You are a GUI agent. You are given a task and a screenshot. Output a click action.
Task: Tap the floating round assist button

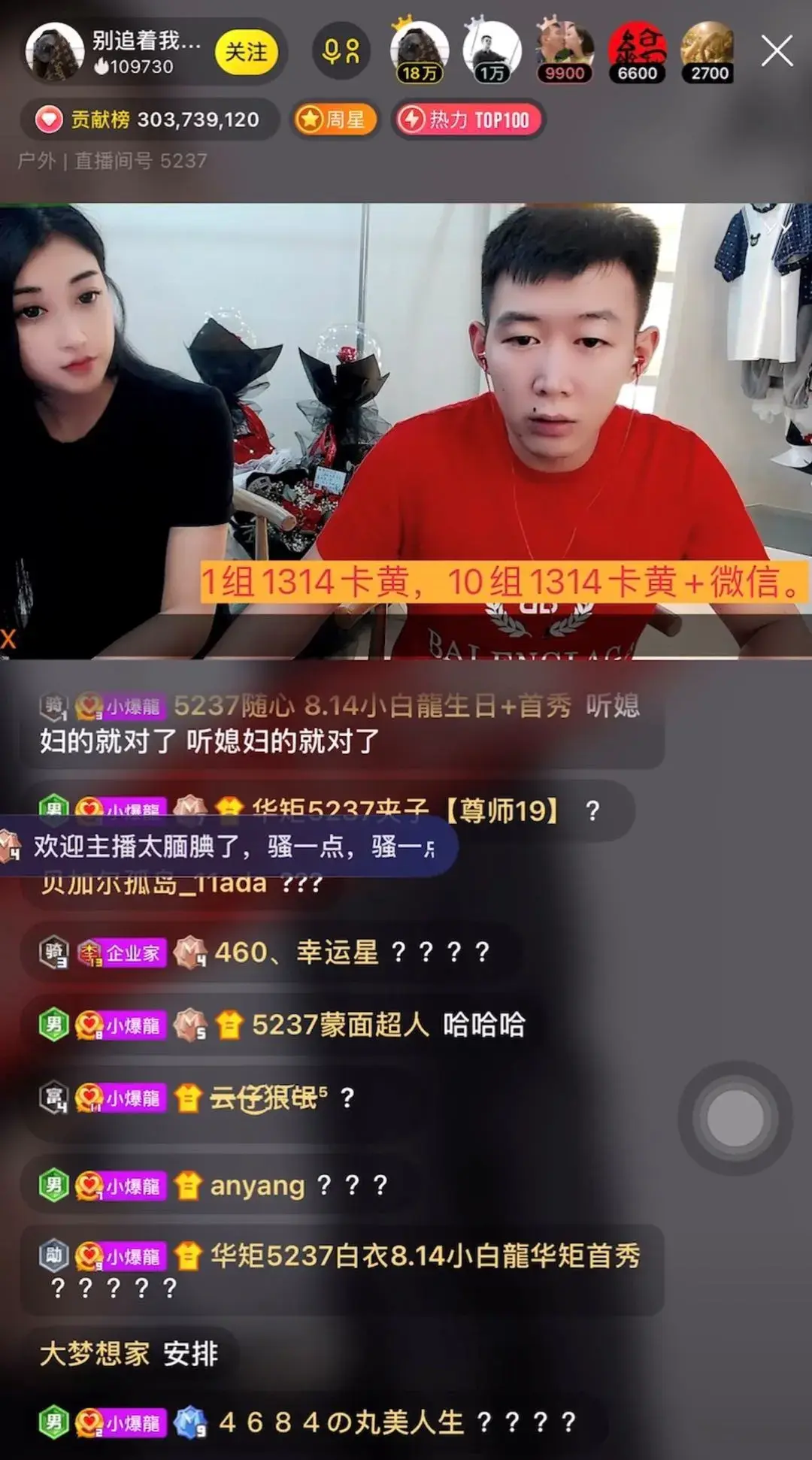(735, 1118)
